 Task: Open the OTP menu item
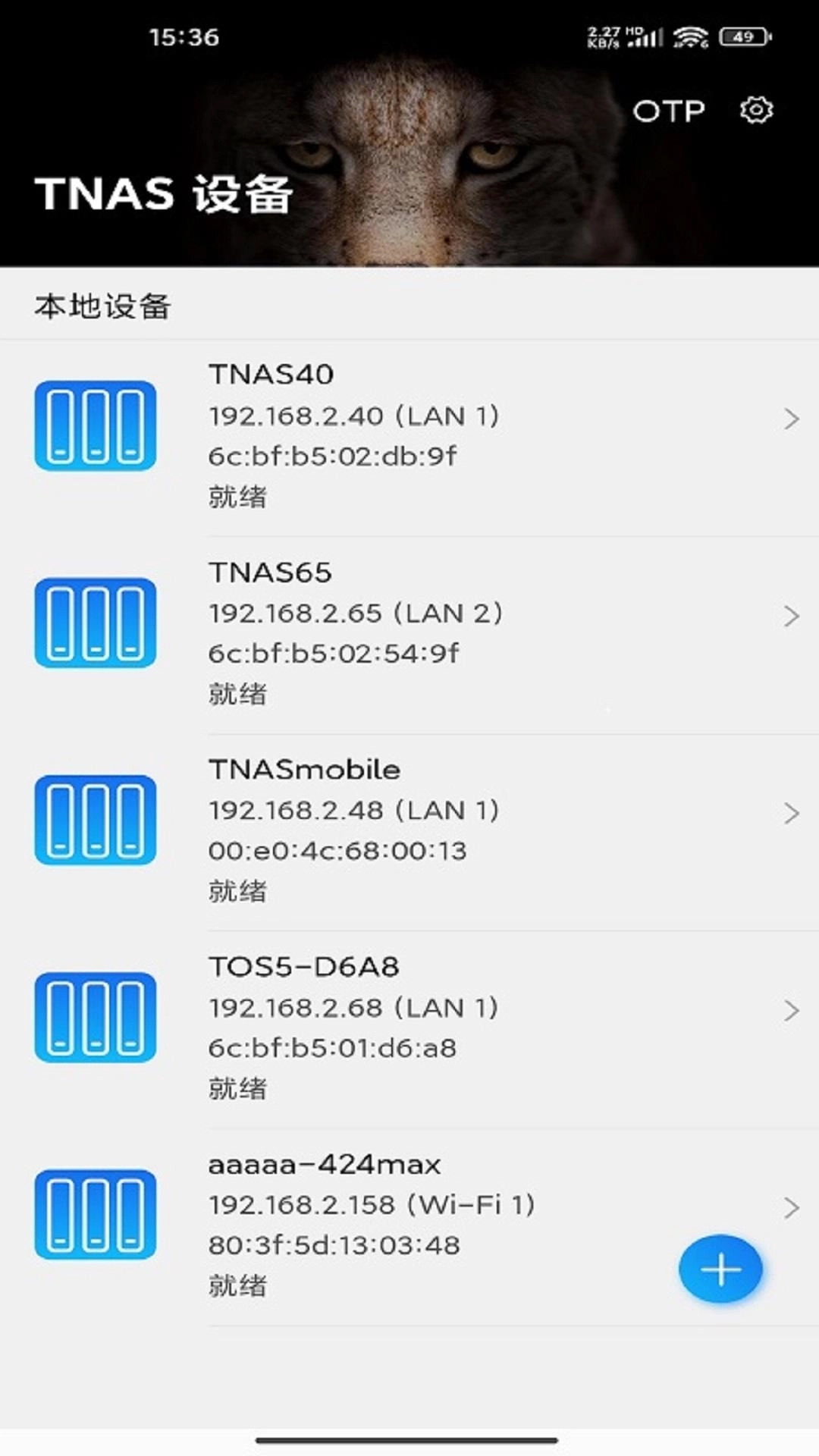670,111
